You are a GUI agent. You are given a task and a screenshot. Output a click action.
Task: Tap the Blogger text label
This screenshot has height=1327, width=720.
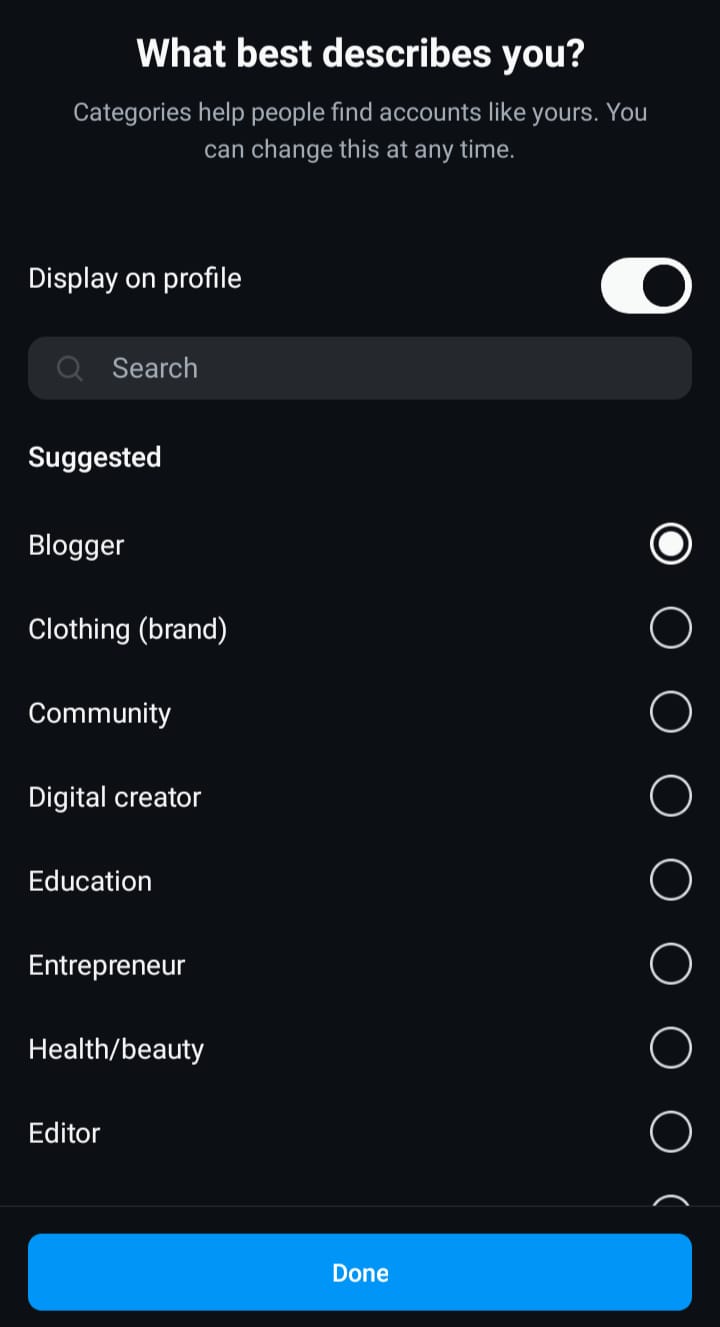(76, 544)
